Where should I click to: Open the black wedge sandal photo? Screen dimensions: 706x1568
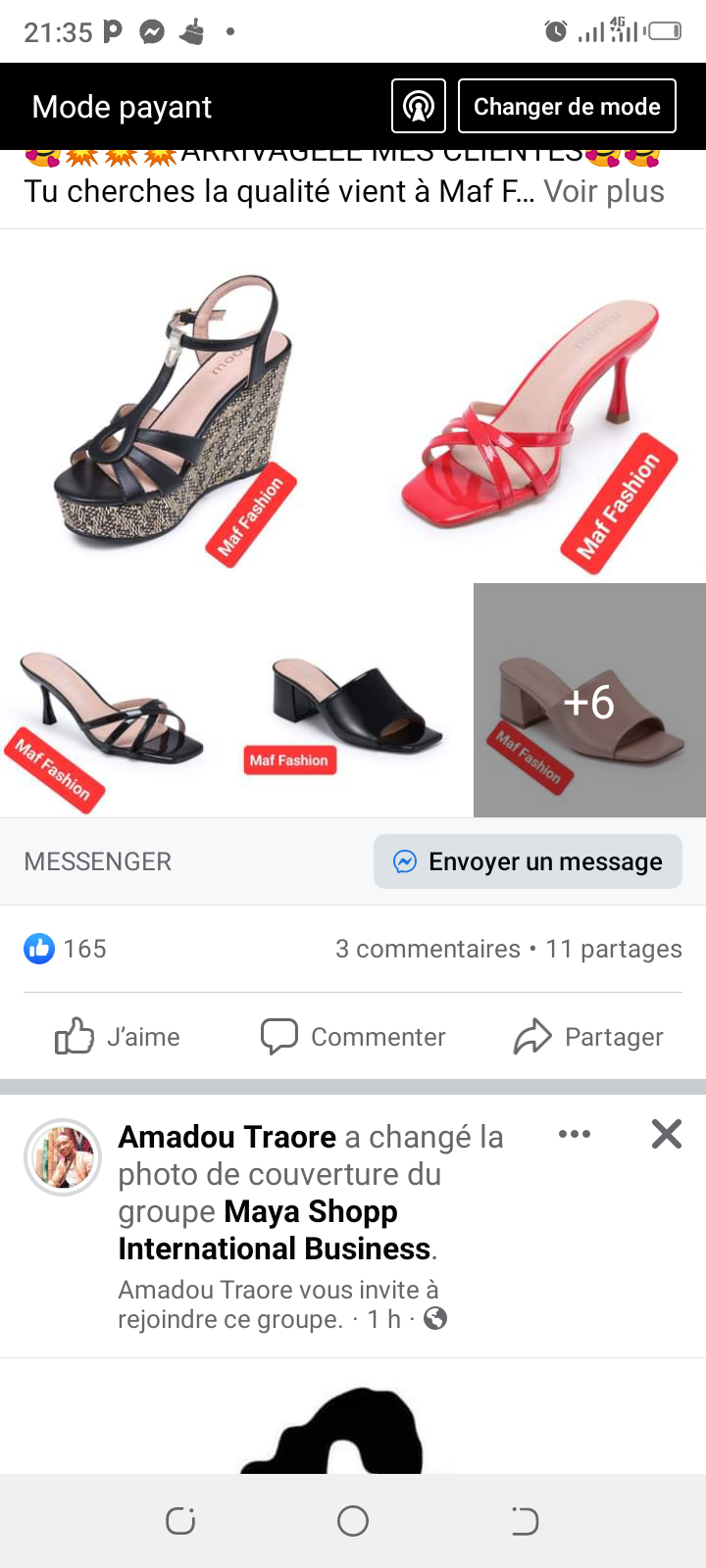coord(176,407)
